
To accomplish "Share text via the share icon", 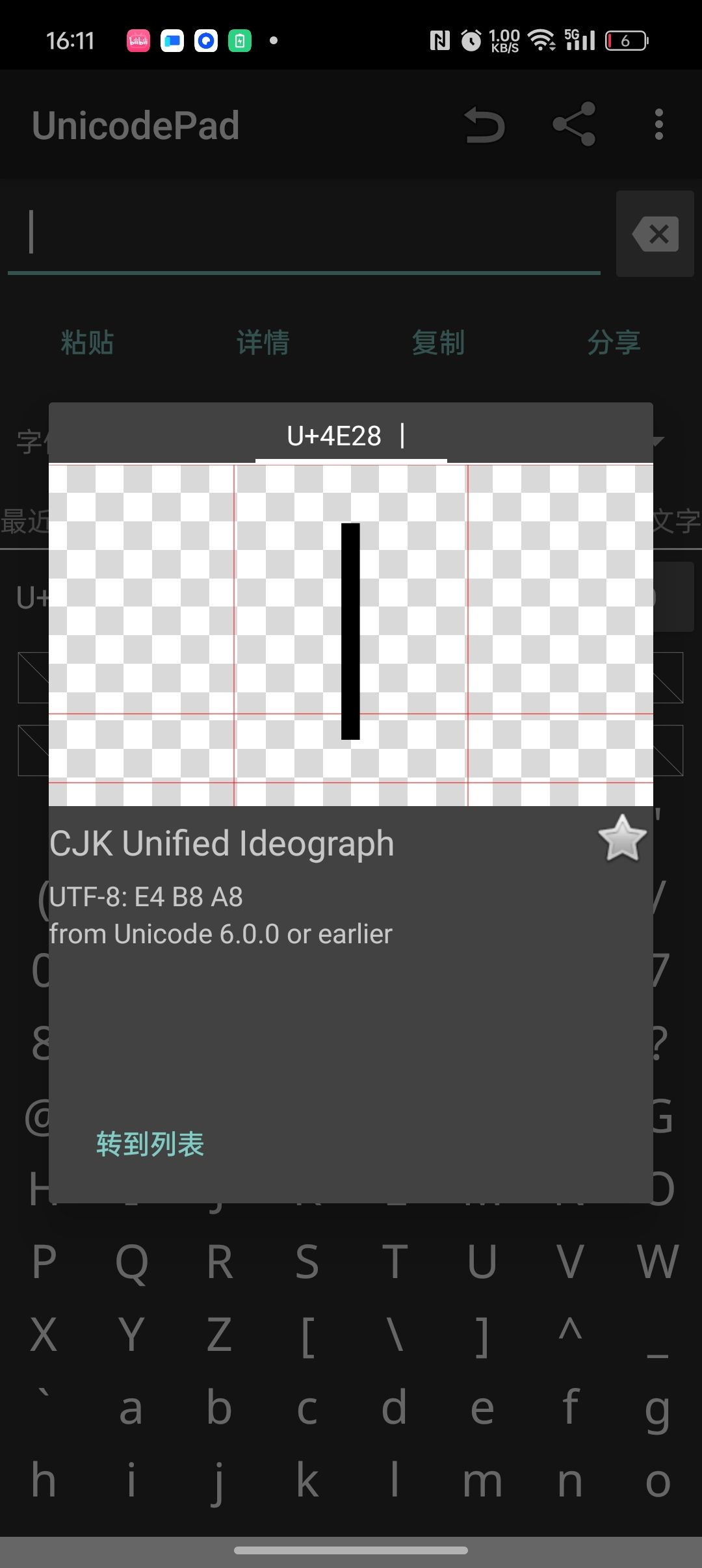I will [x=574, y=125].
